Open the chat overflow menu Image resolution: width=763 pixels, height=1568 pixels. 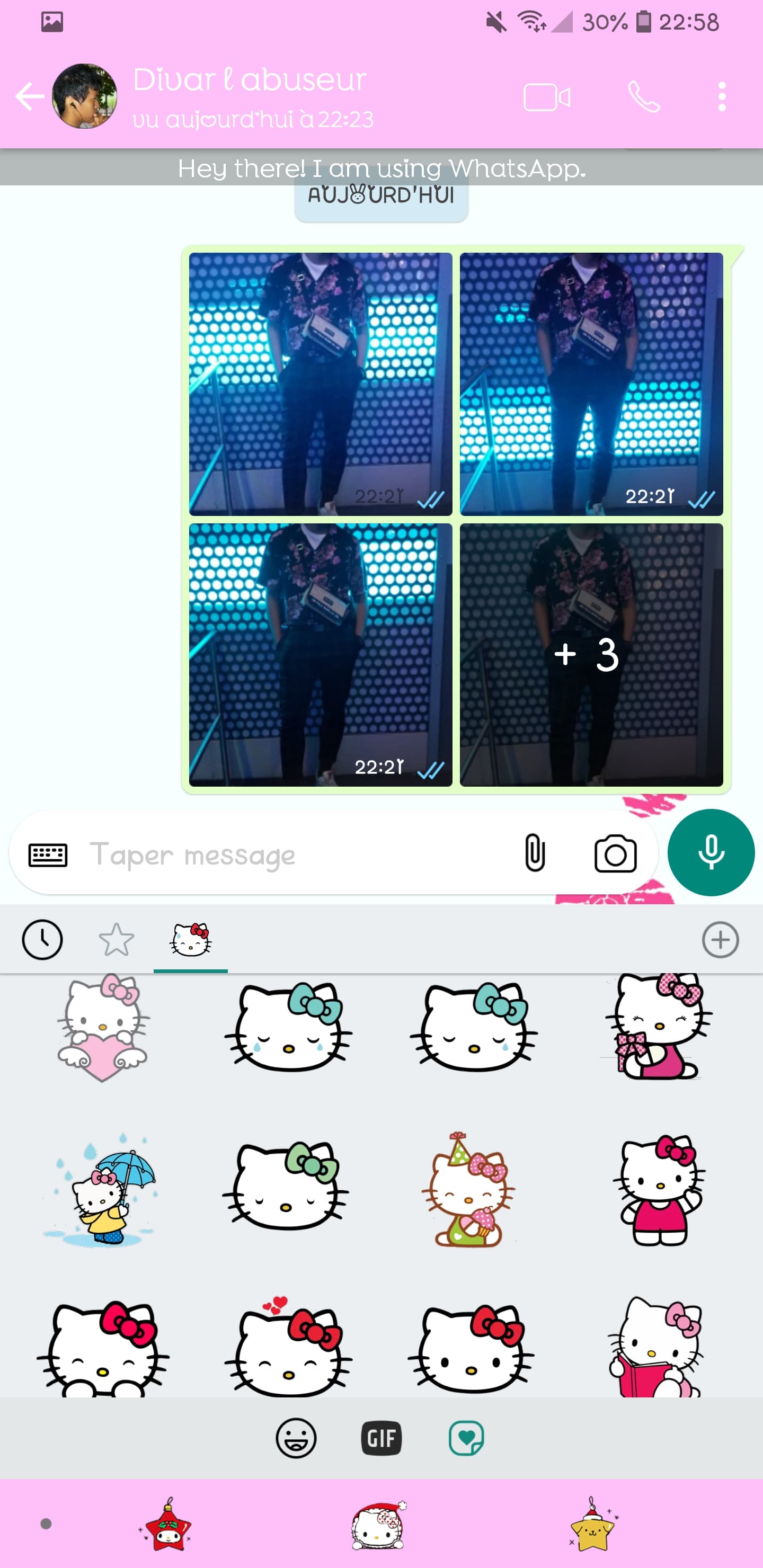click(722, 97)
